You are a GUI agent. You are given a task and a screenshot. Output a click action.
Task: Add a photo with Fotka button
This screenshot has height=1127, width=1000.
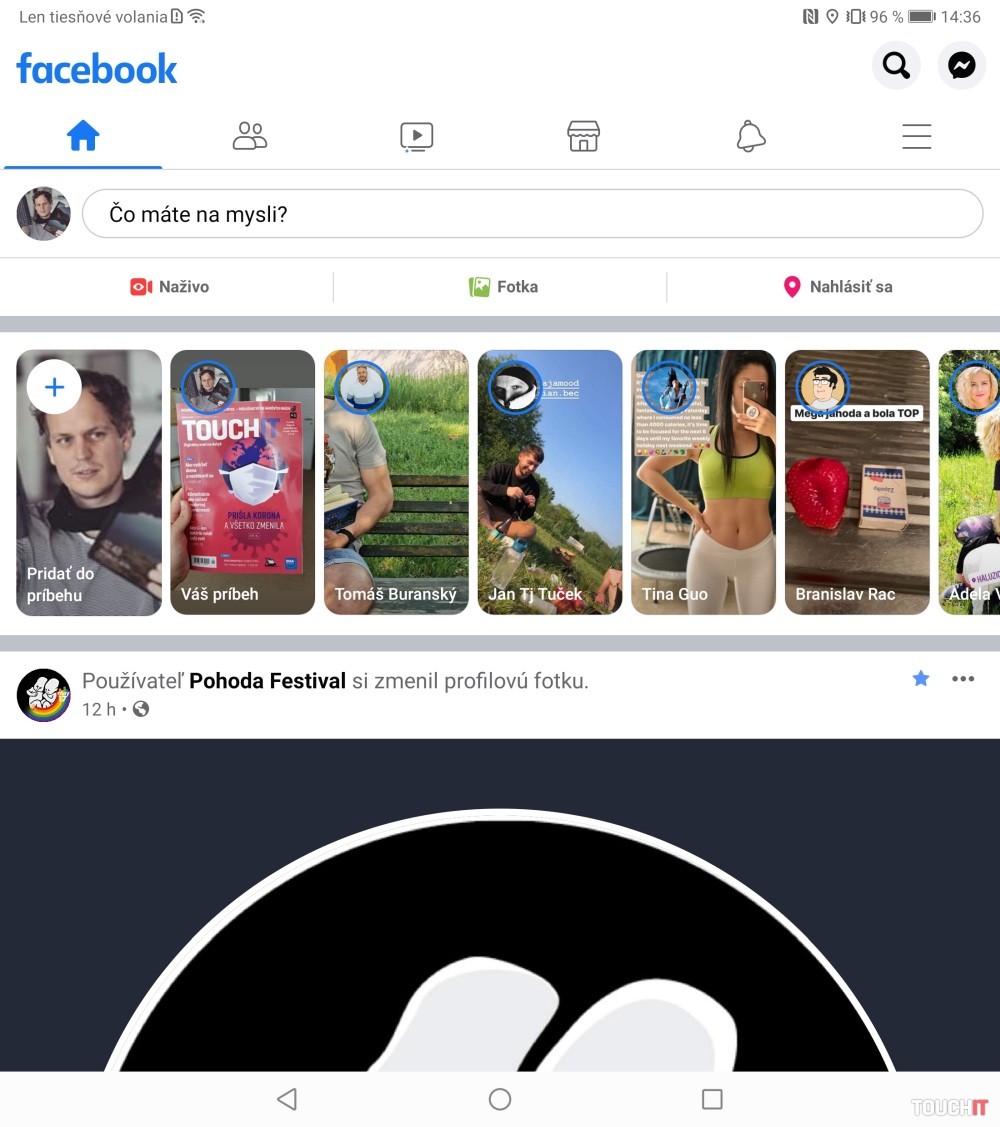point(503,287)
